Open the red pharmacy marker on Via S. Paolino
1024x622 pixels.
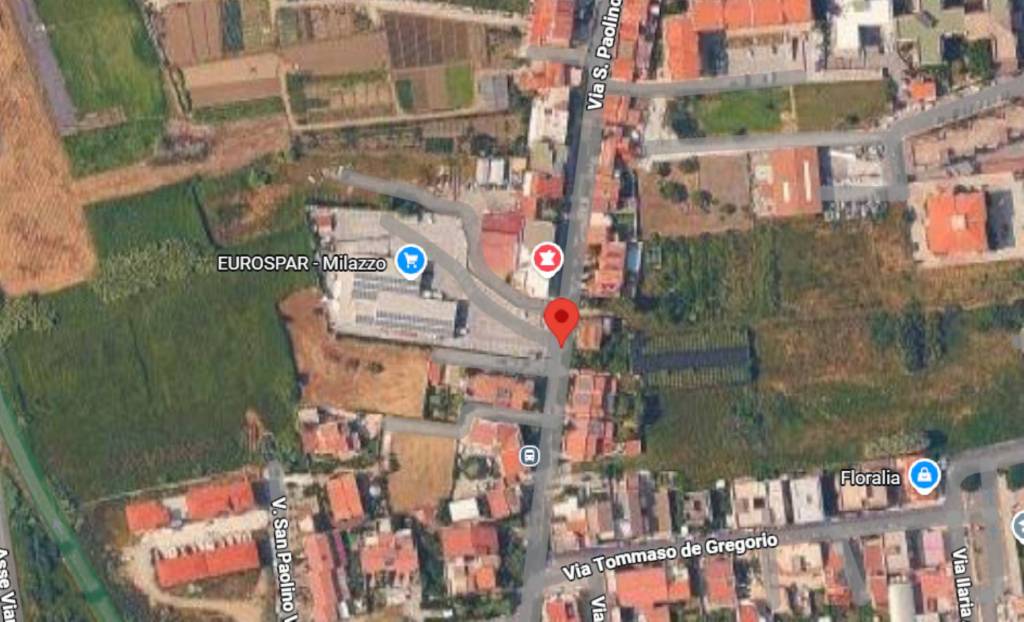point(546,259)
